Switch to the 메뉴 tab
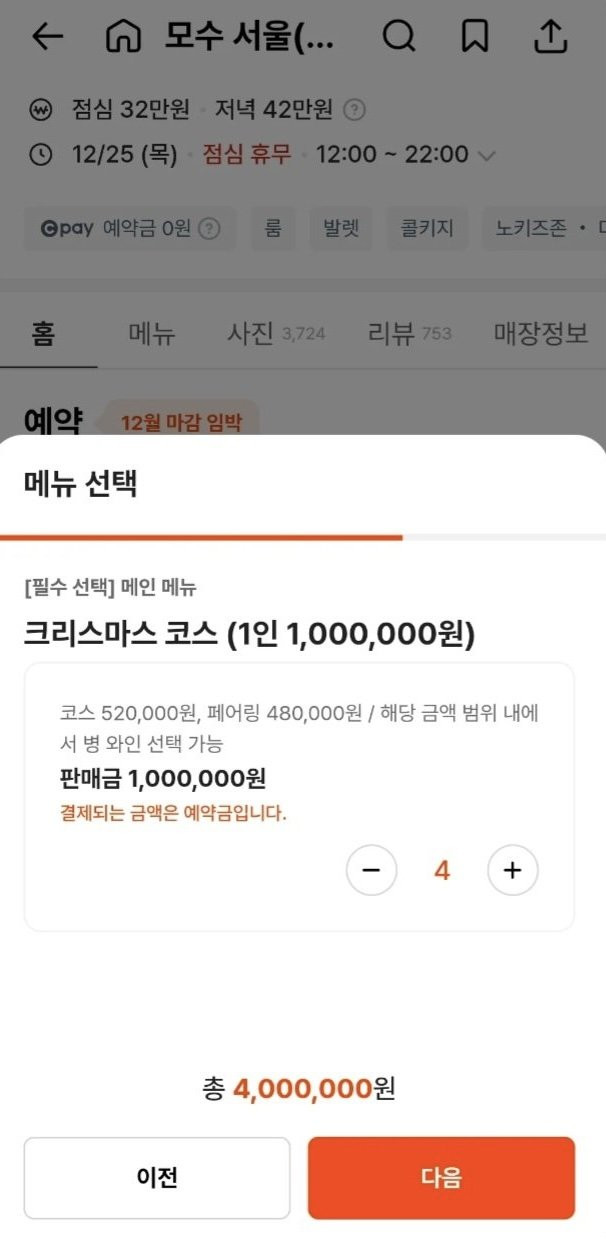Viewport: 606px width, 1239px height. pyautogui.click(x=152, y=334)
